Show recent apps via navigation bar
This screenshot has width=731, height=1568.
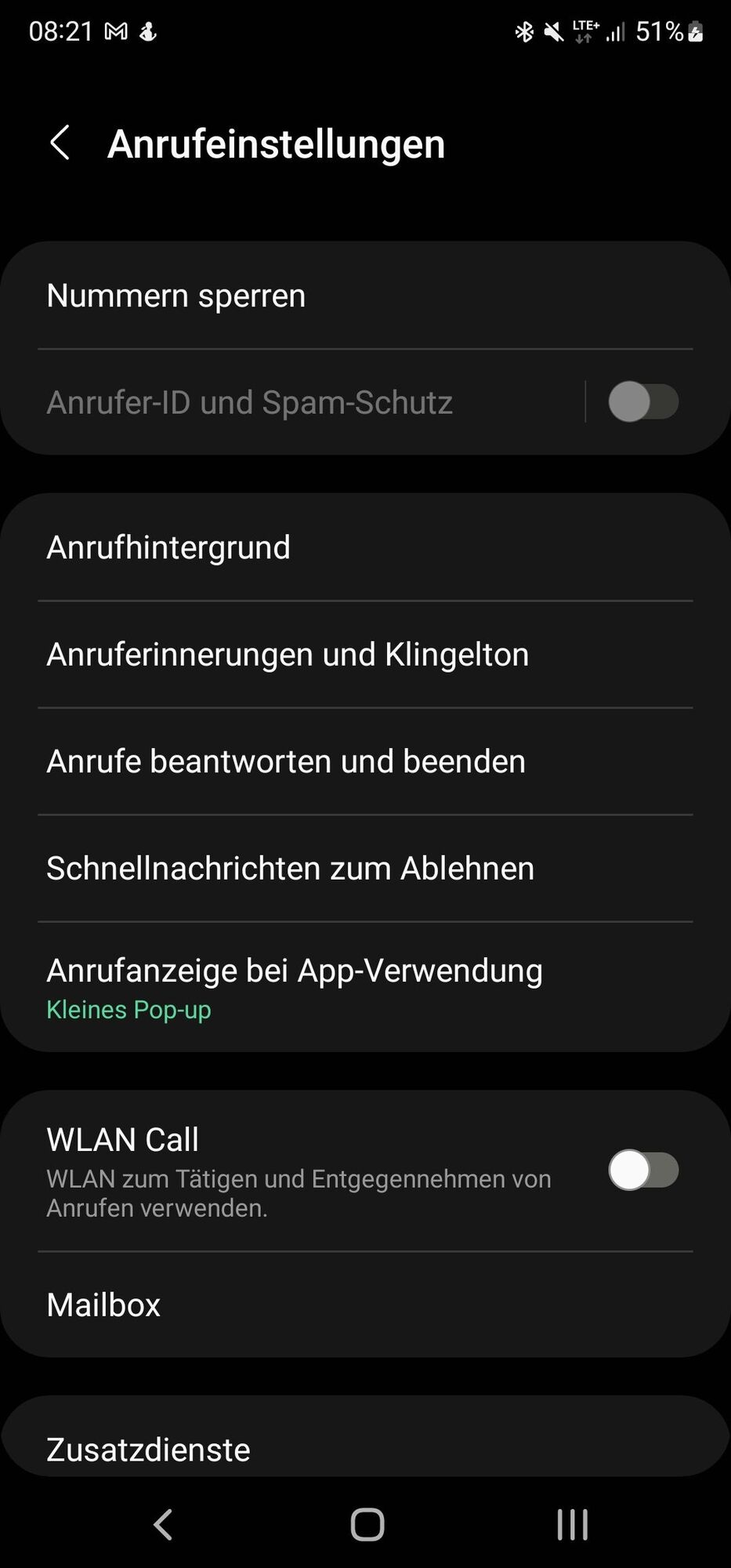point(572,1525)
